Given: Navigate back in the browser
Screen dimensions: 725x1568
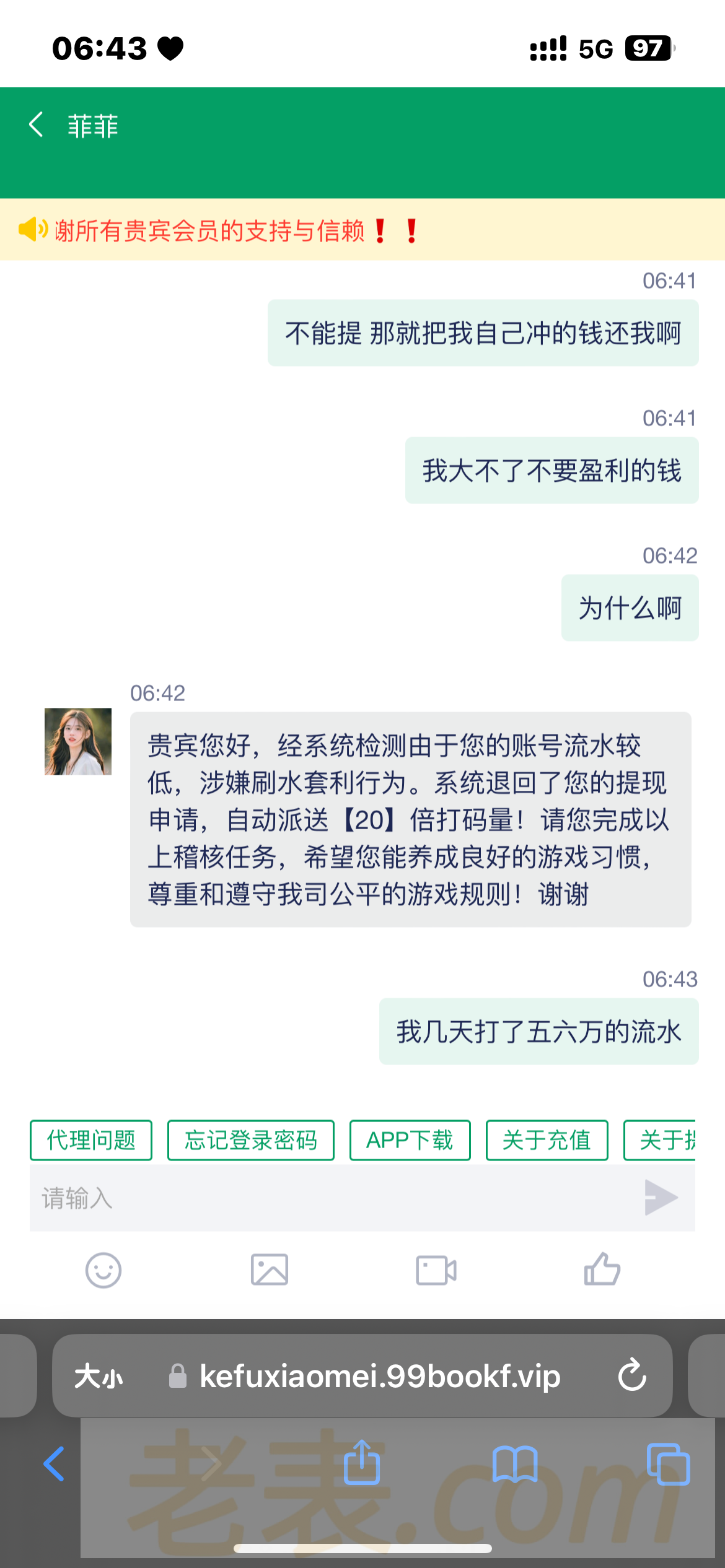Looking at the screenshot, I should (x=55, y=1464).
